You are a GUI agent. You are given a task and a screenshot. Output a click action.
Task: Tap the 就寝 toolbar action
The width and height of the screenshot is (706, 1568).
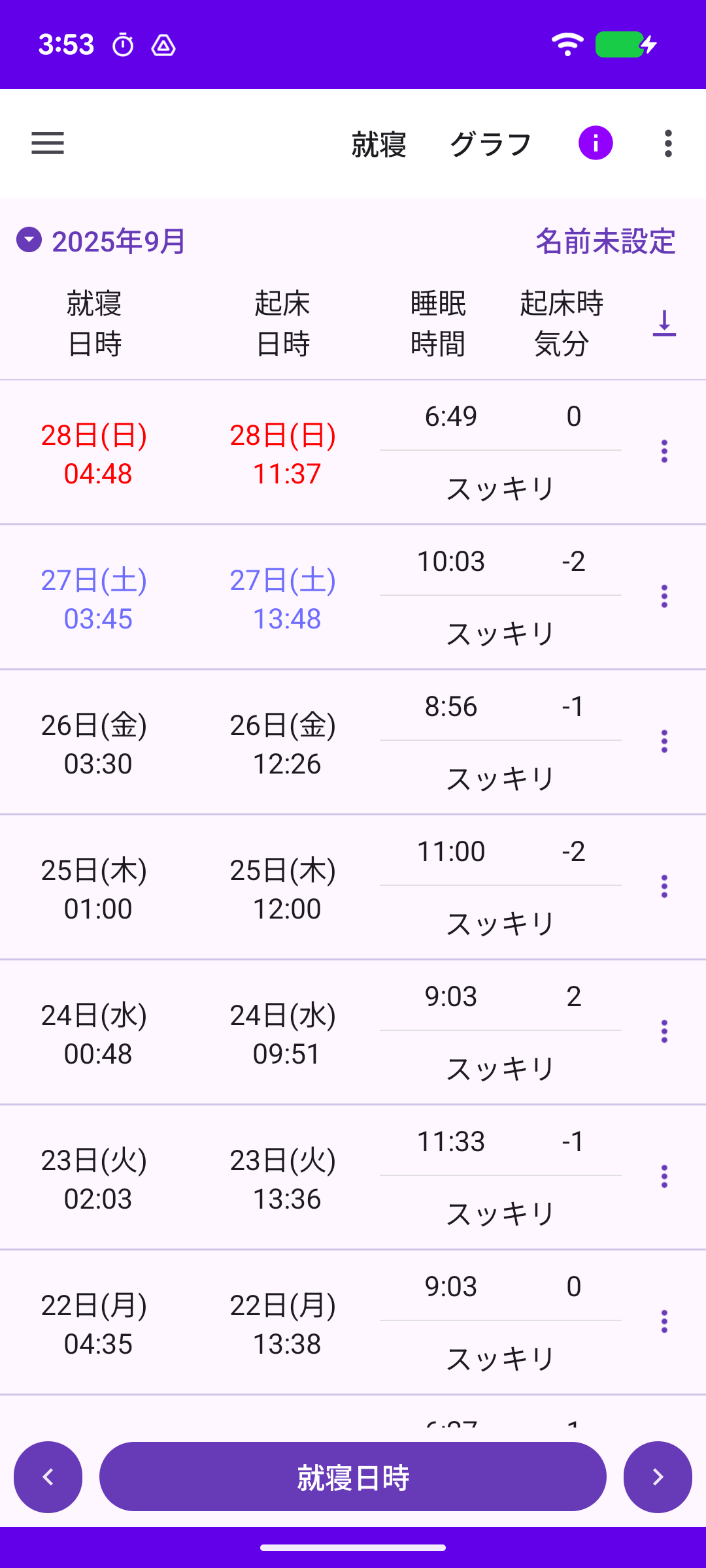[378, 144]
